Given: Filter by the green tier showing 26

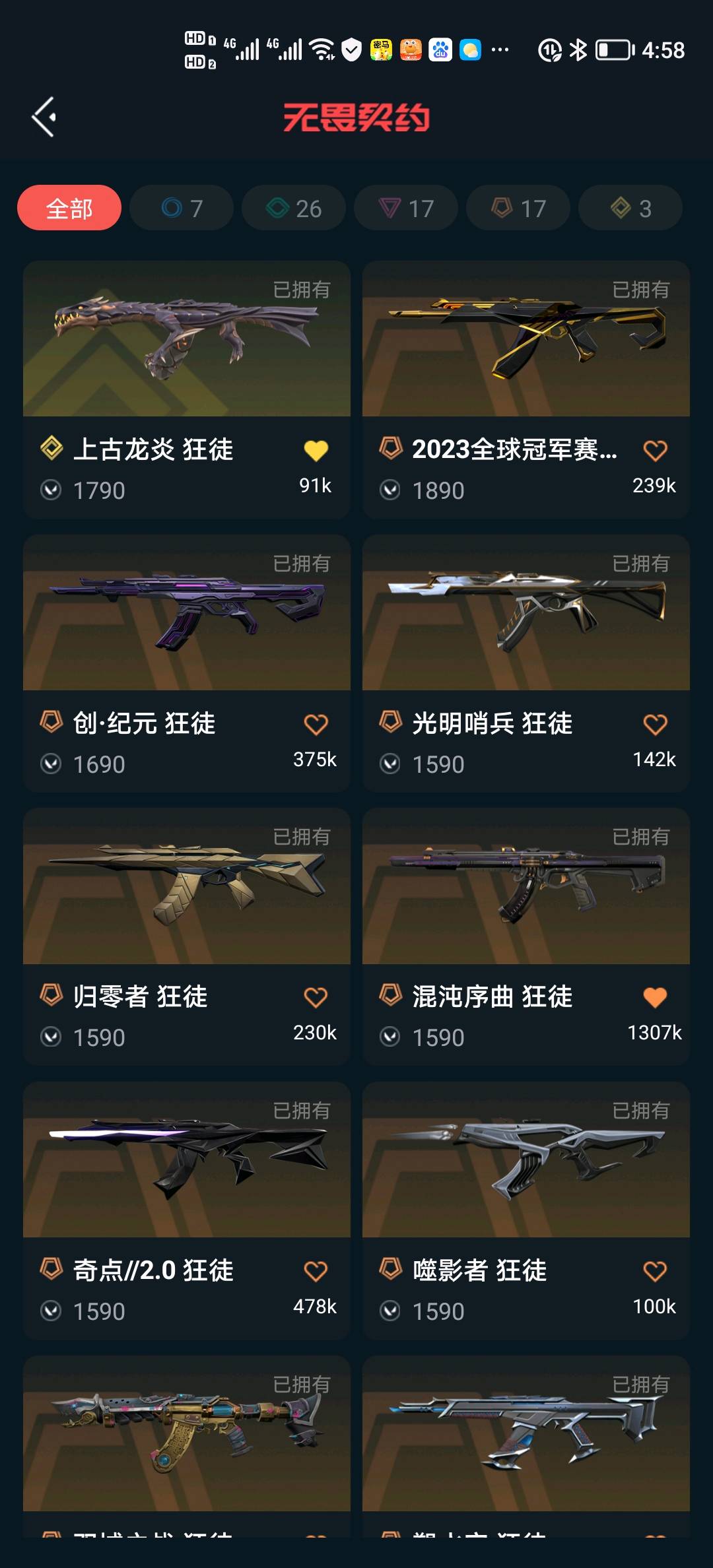Looking at the screenshot, I should [x=294, y=209].
